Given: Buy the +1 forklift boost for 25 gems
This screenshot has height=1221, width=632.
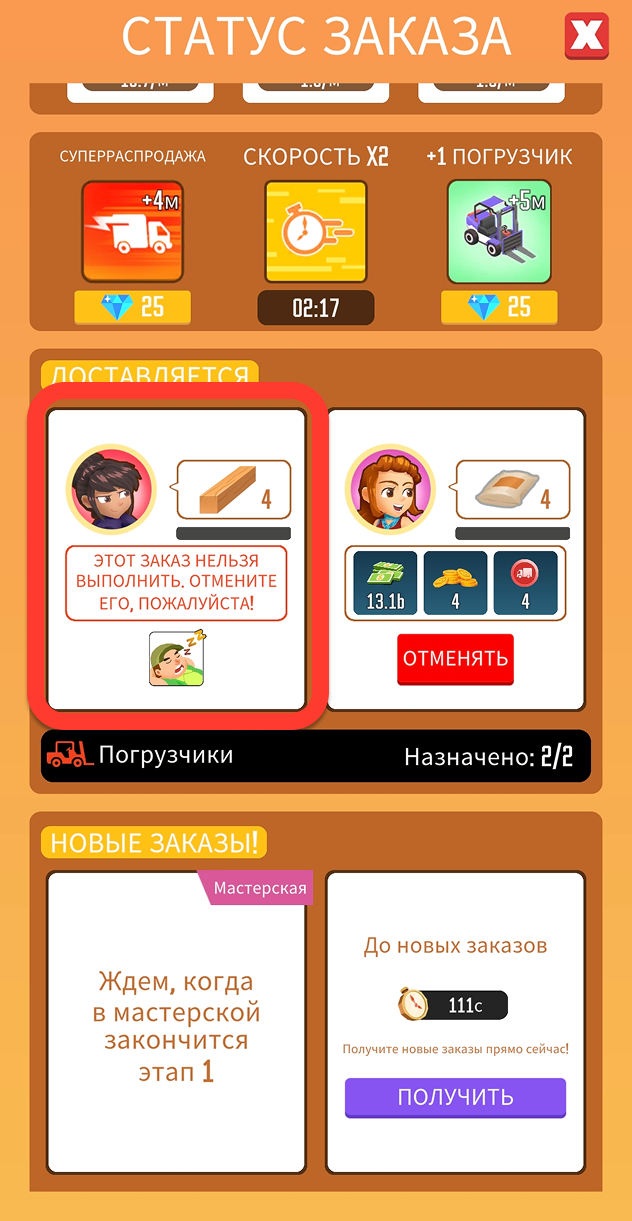Looking at the screenshot, I should point(499,306).
